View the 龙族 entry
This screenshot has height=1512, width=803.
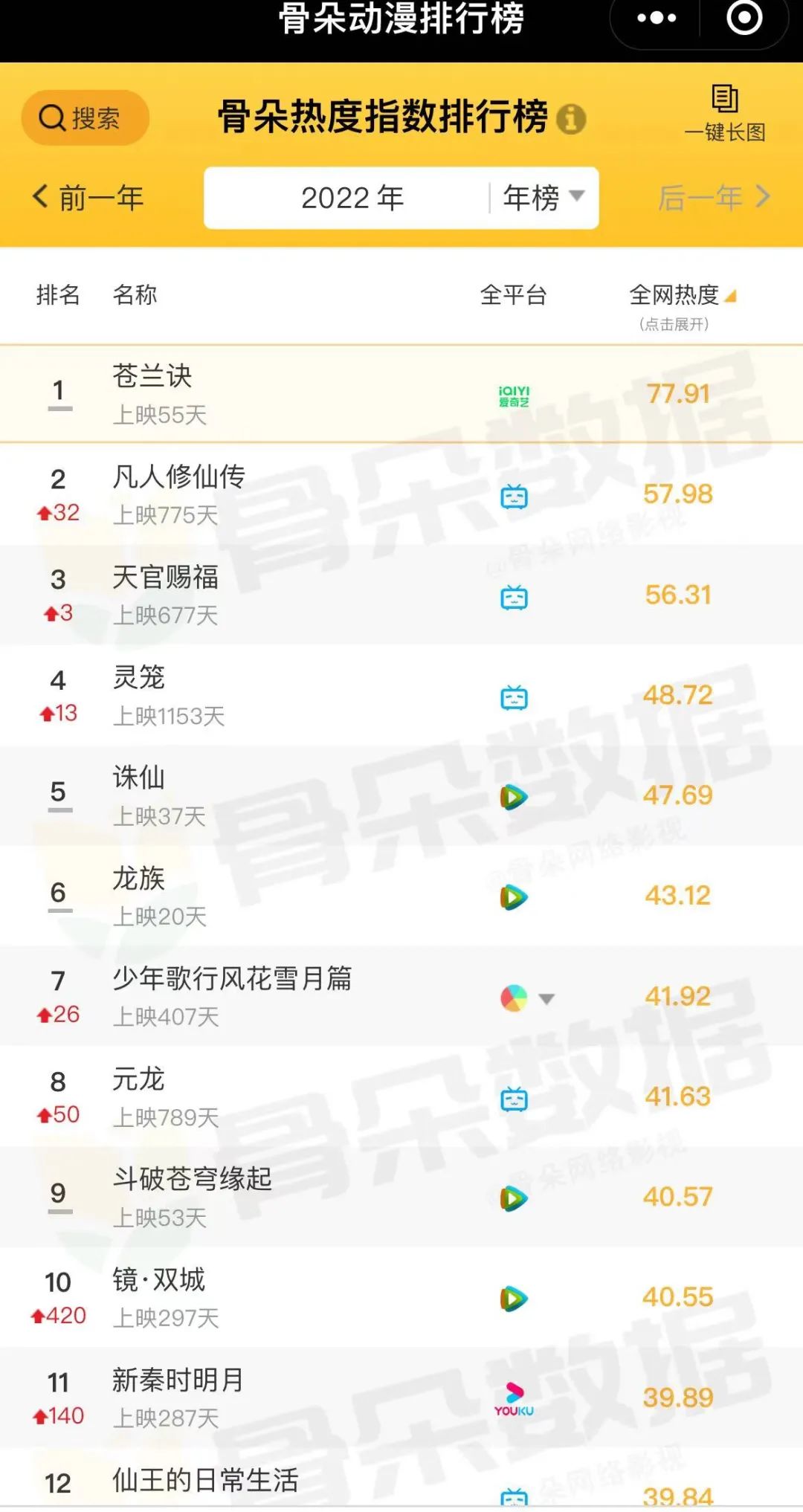click(401, 896)
